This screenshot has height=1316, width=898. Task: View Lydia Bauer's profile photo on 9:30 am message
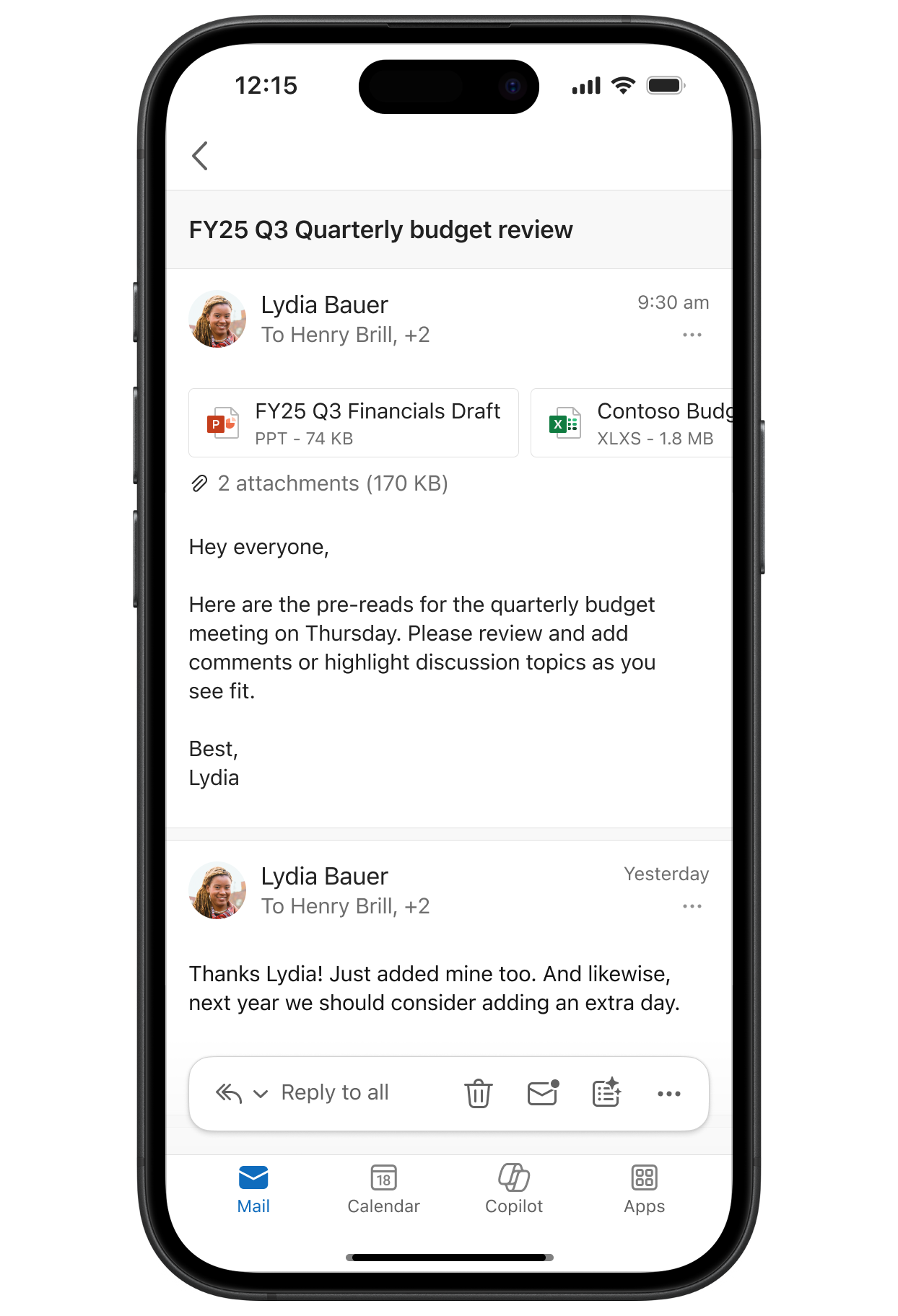[x=217, y=319]
